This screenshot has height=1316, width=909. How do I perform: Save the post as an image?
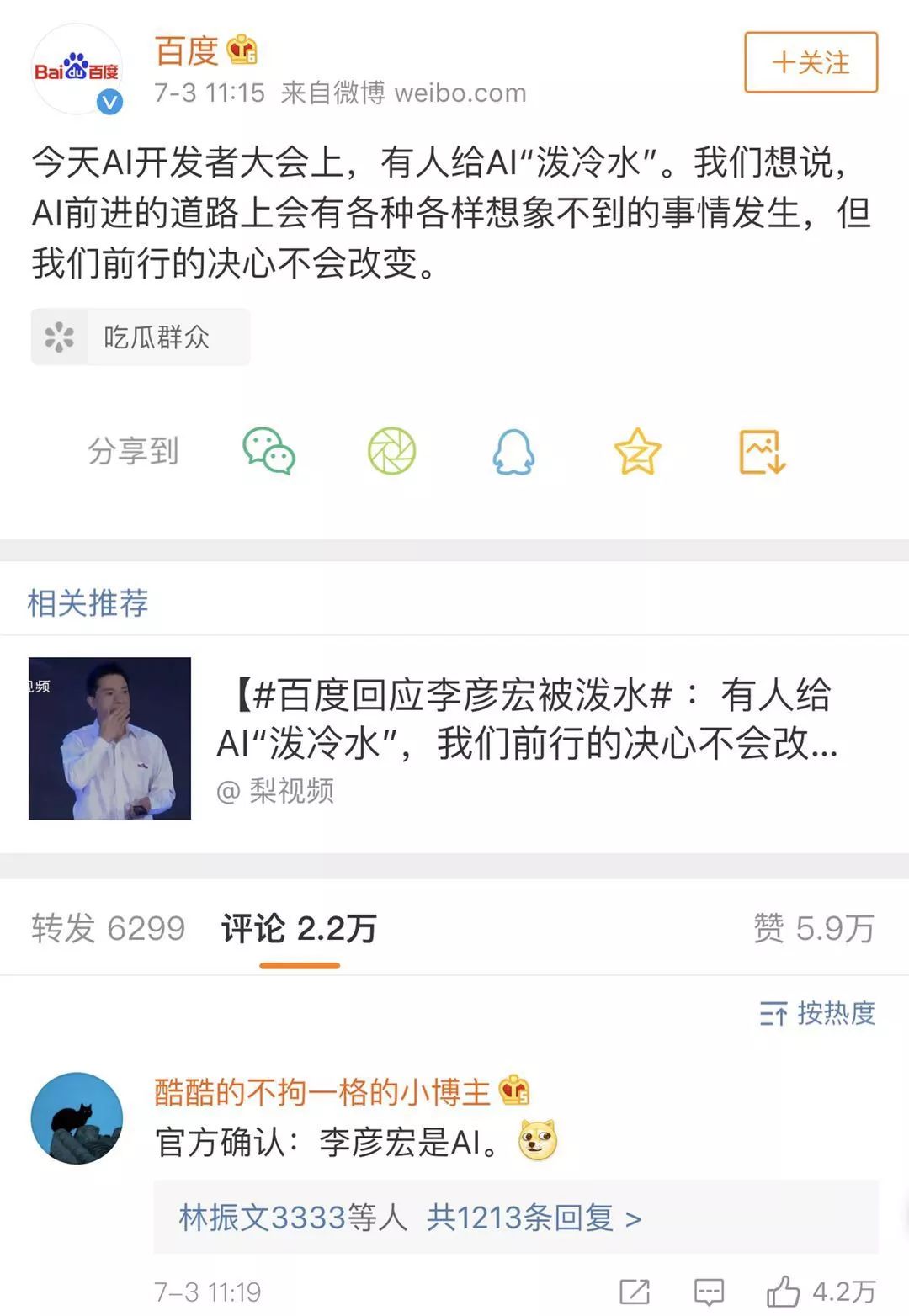tap(762, 452)
